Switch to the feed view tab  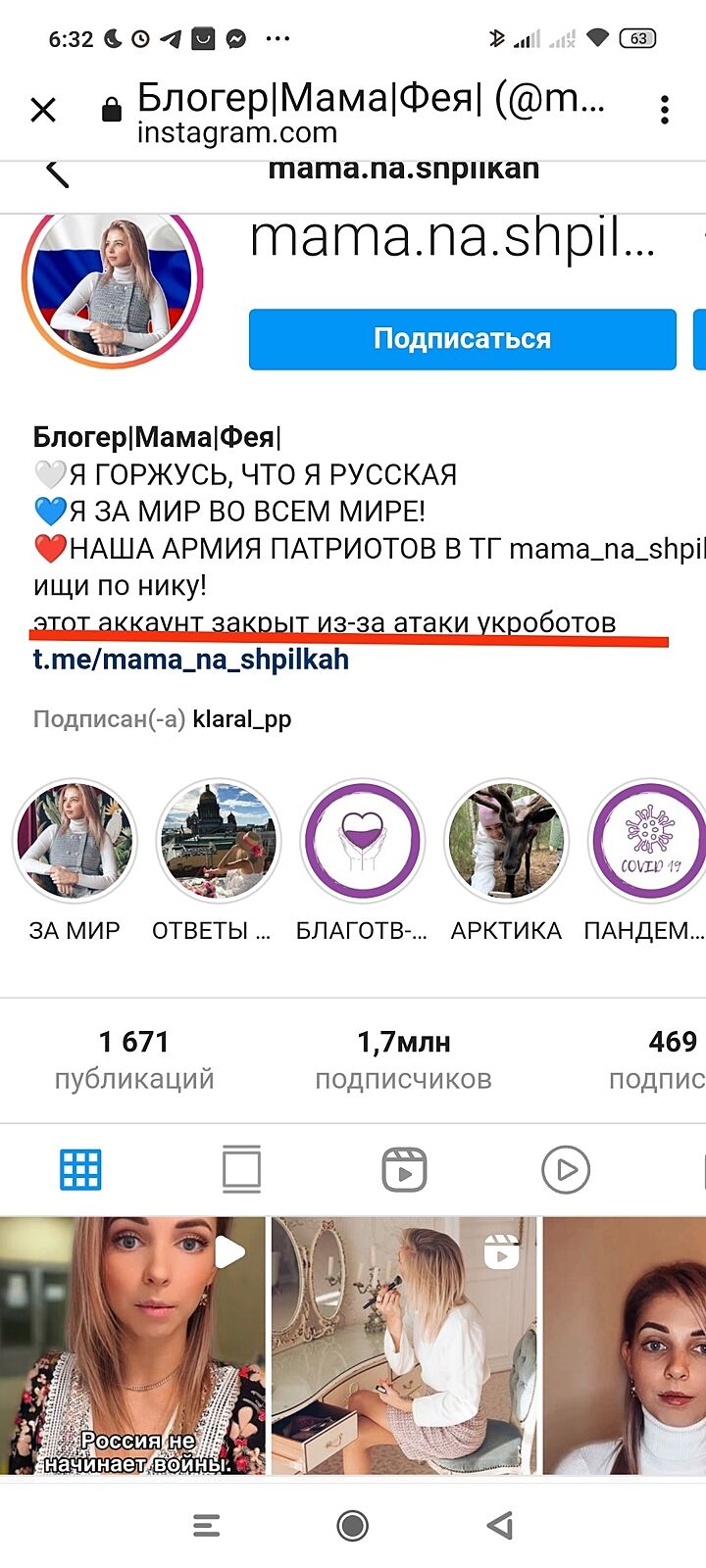coord(241,1169)
